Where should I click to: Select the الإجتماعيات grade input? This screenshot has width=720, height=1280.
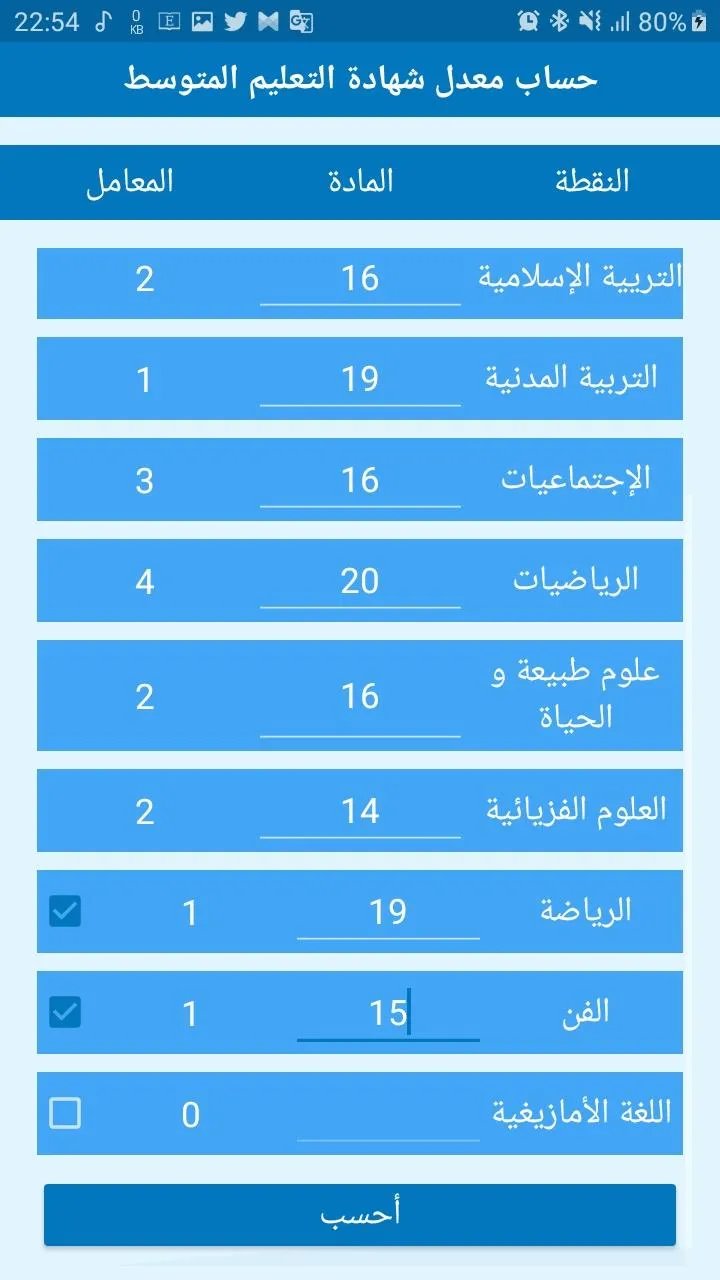(x=360, y=481)
